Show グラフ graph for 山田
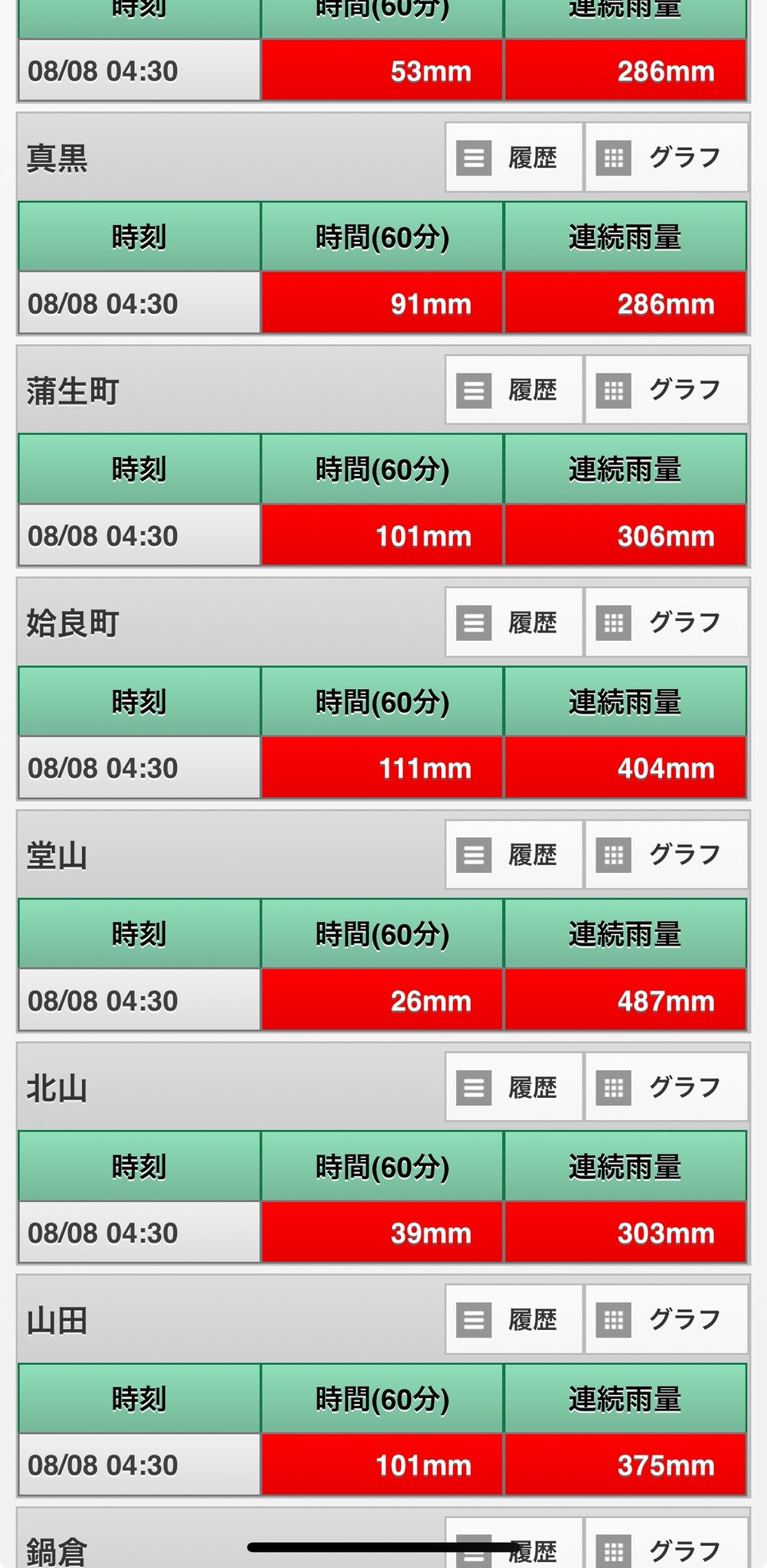The image size is (767, 1568). pos(667,1319)
